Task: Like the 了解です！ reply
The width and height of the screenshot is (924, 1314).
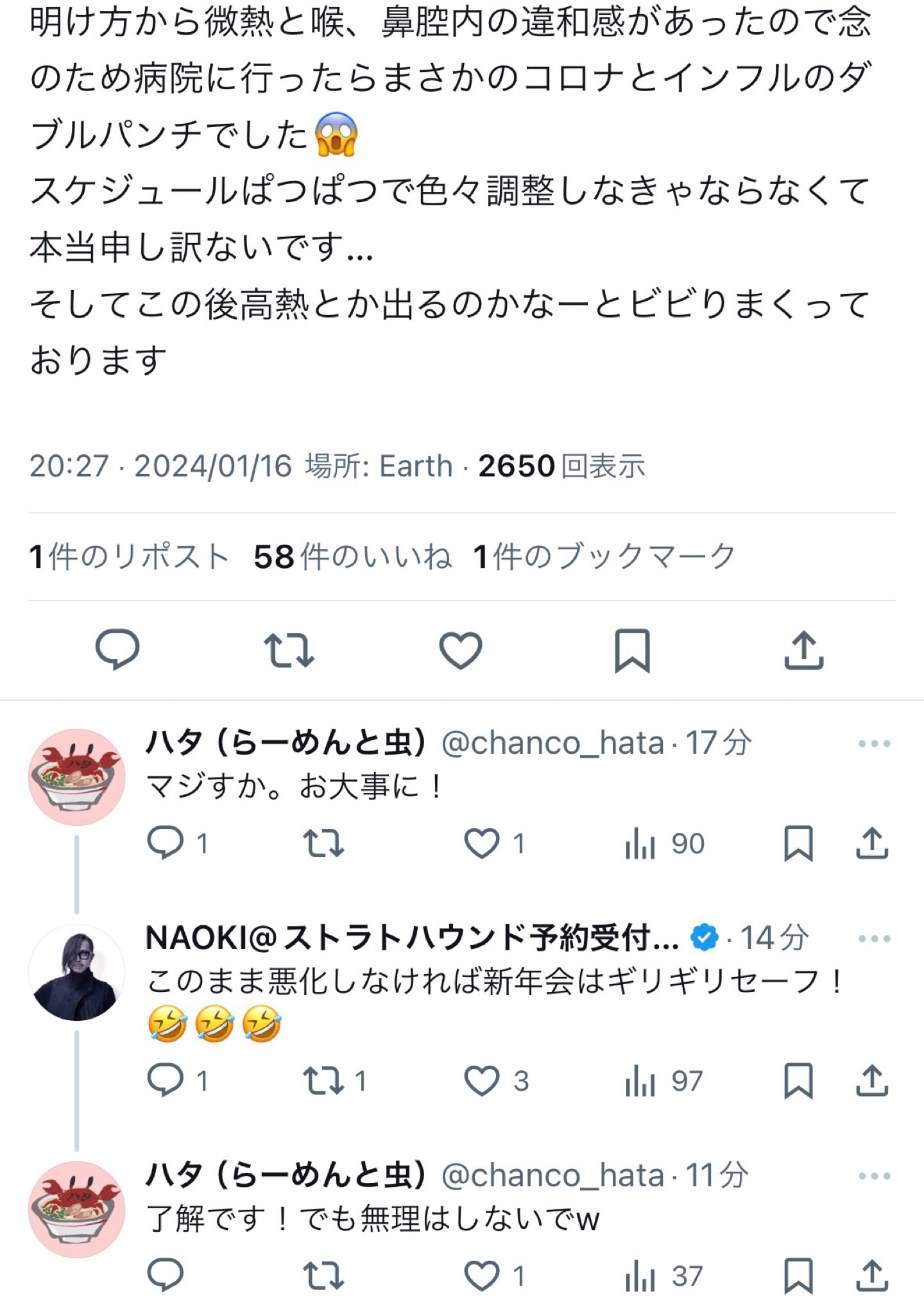Action: pos(482,1276)
